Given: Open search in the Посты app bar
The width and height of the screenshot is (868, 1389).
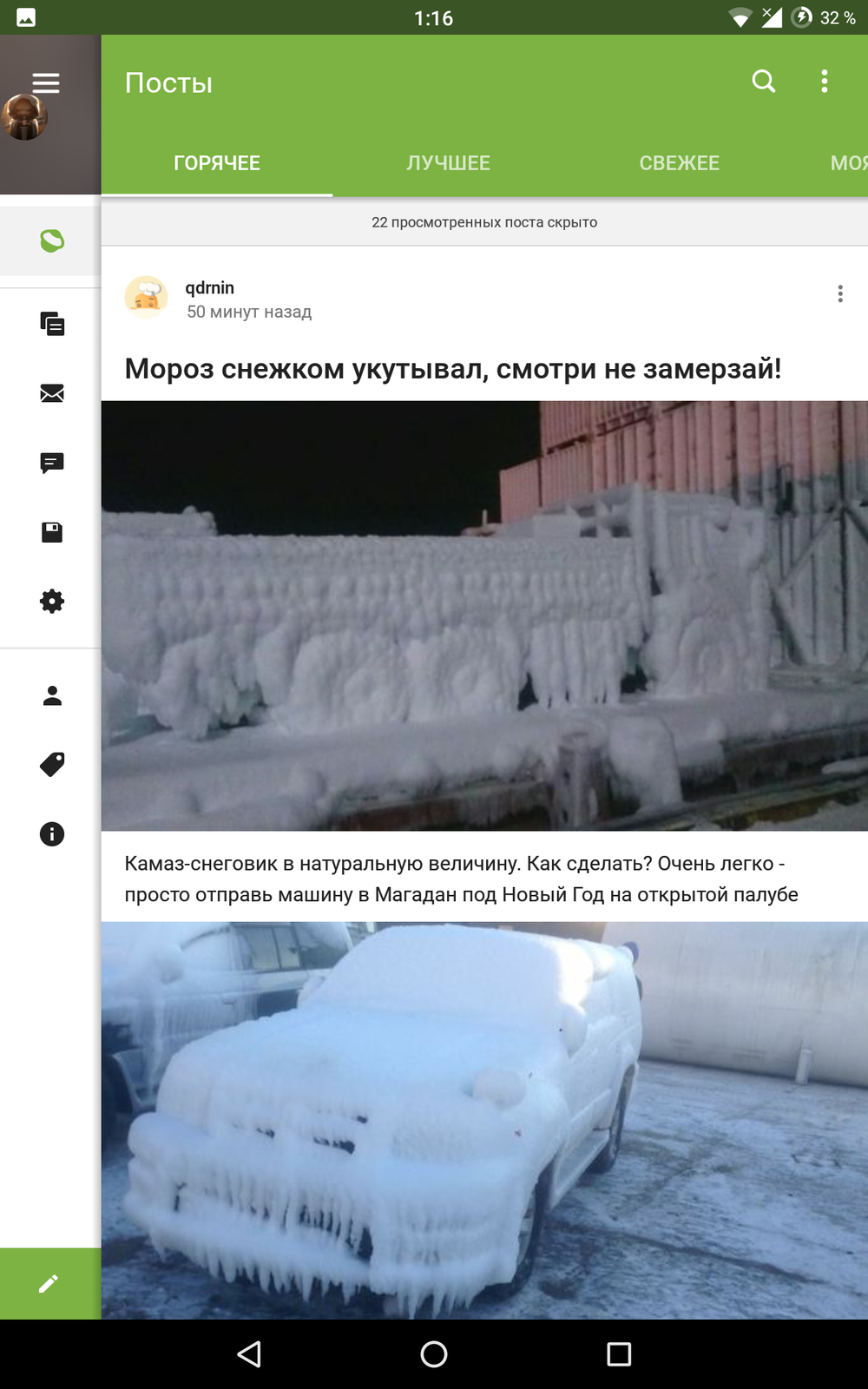Looking at the screenshot, I should [764, 82].
